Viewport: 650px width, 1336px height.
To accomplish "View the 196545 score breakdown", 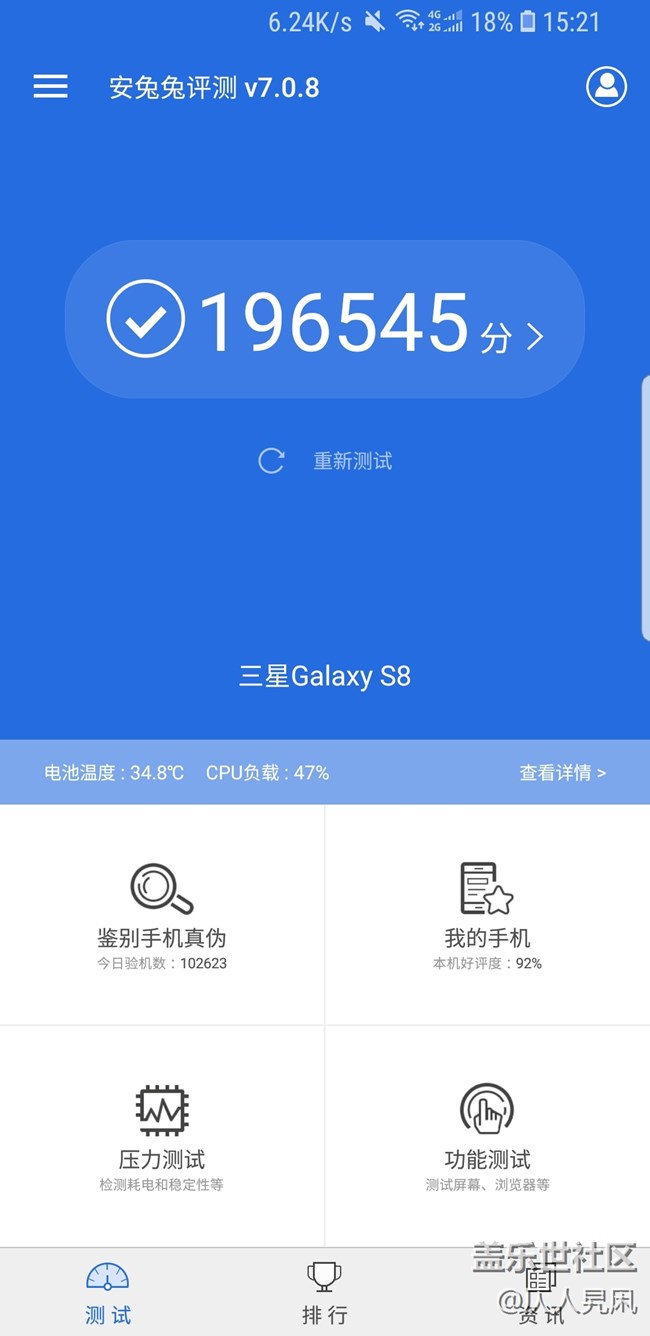I will pos(325,322).
